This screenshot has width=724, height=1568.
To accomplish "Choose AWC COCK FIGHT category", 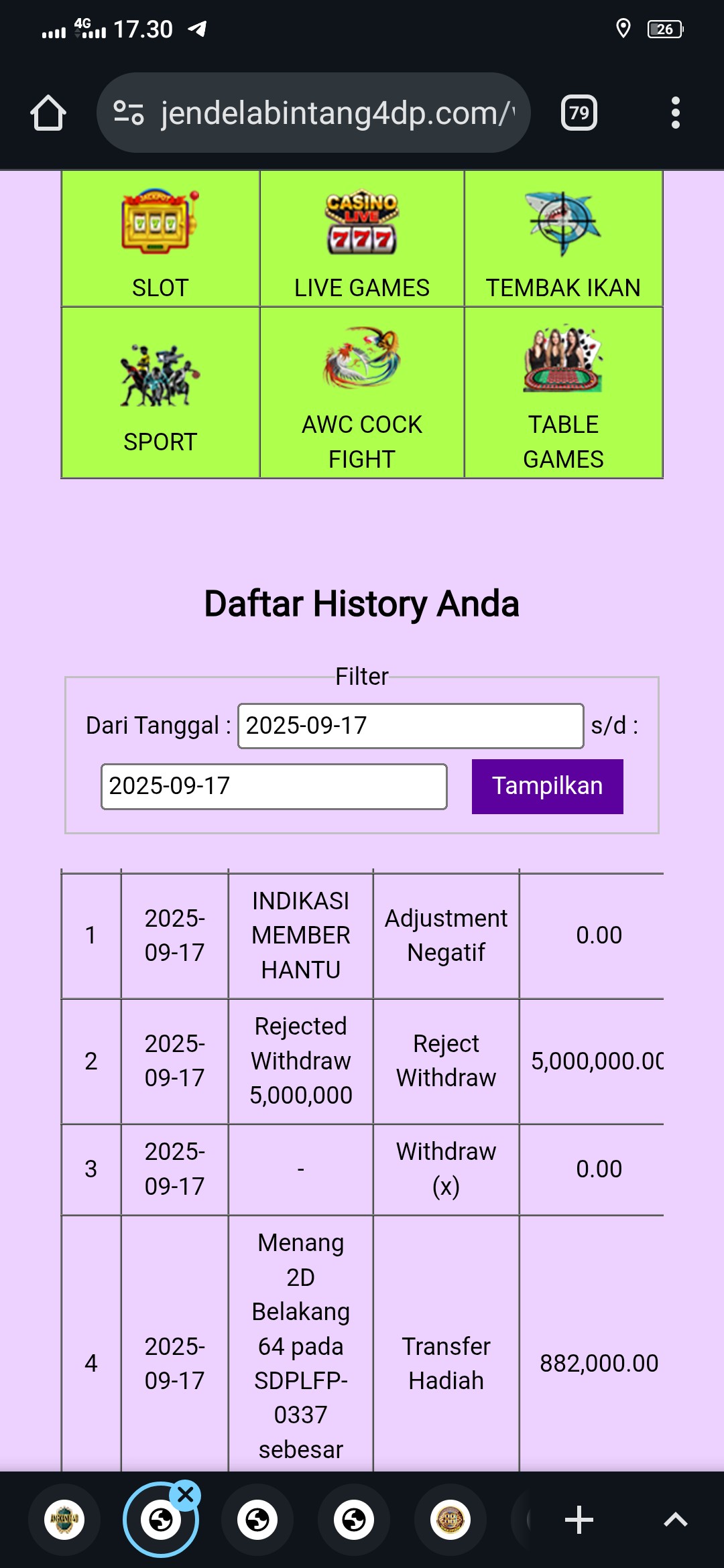I will 362,393.
